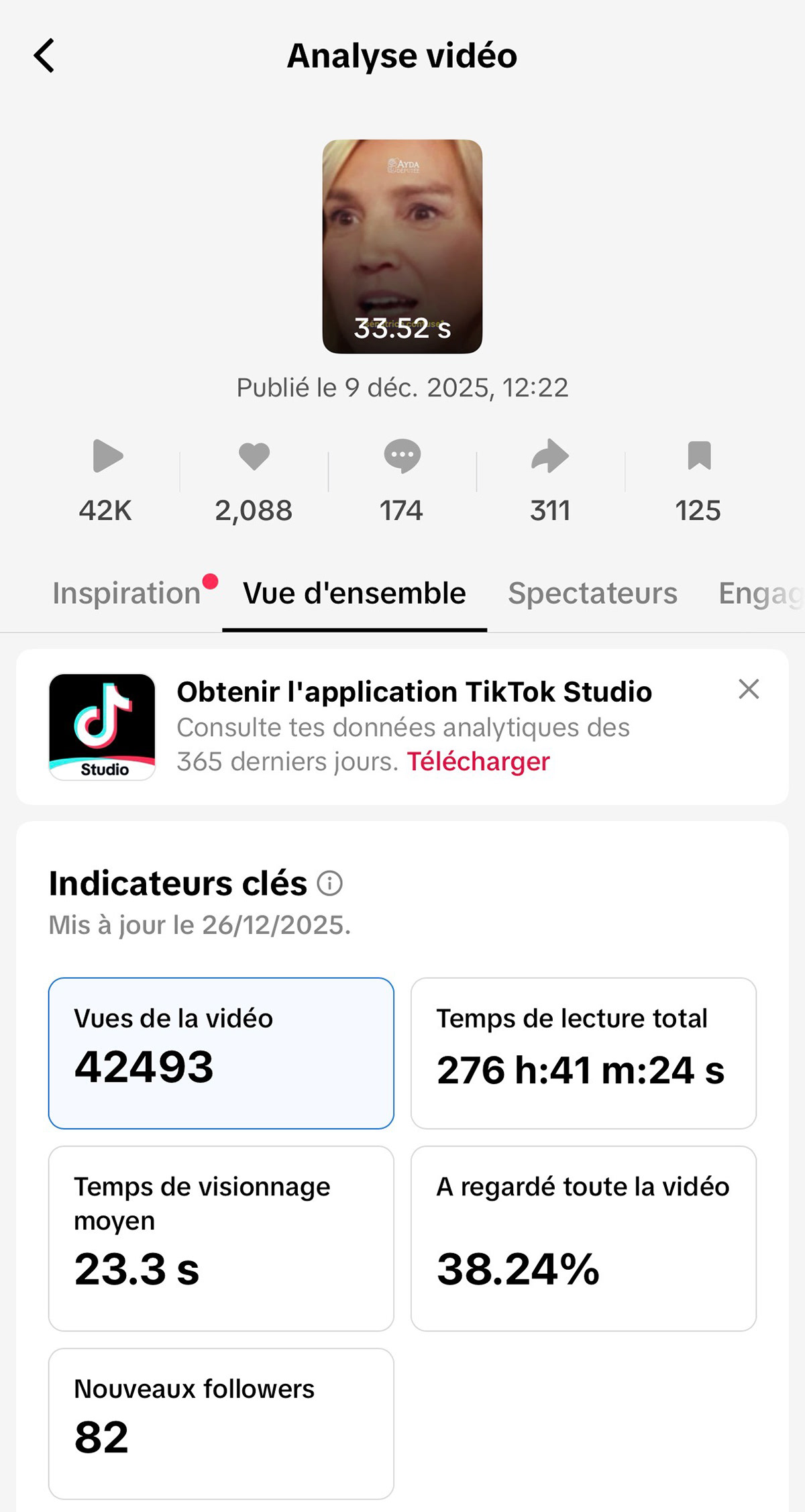The image size is (805, 1512).
Task: Select the Temps de lecture total card
Action: 583,1052
